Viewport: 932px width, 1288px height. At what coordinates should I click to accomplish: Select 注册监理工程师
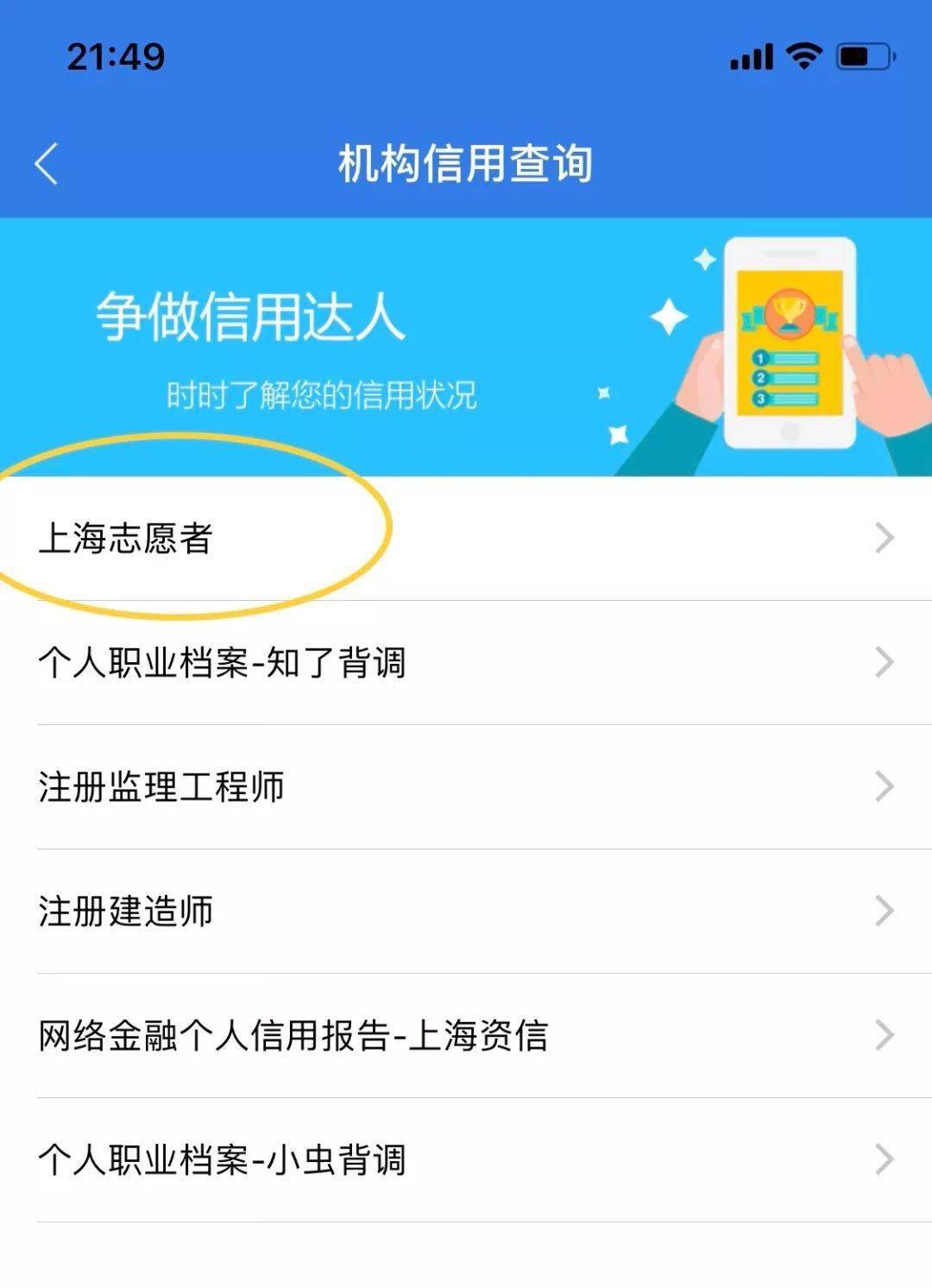click(466, 787)
